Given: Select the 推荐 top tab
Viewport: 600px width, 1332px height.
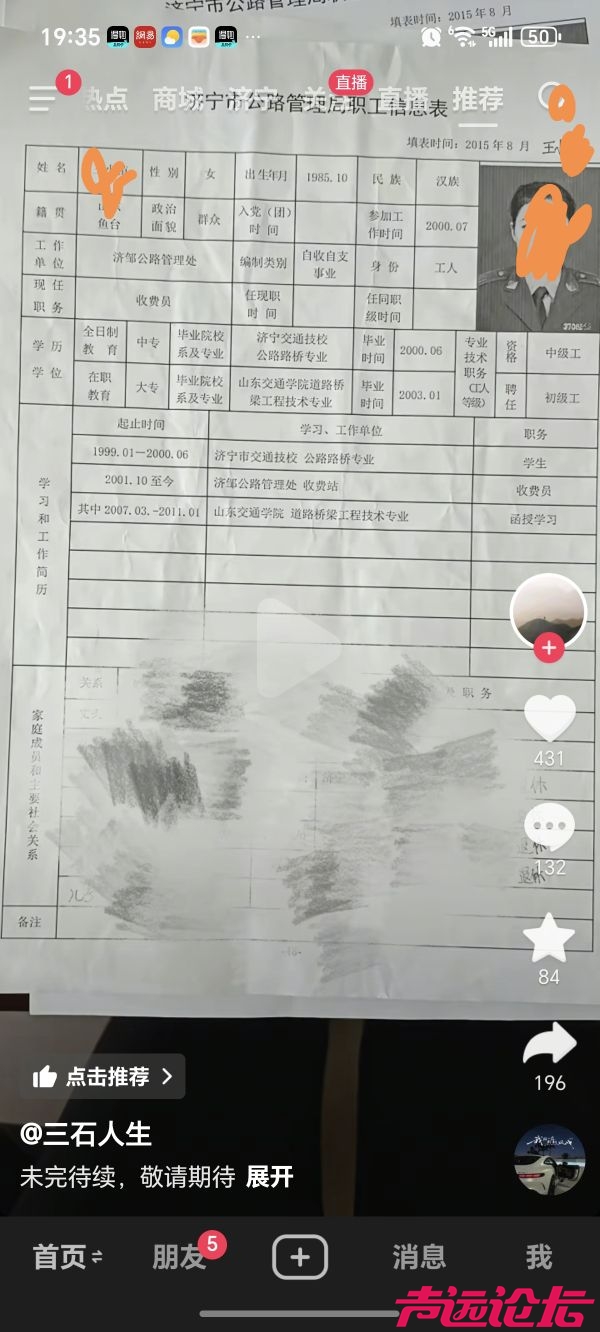Looking at the screenshot, I should coord(478,98).
